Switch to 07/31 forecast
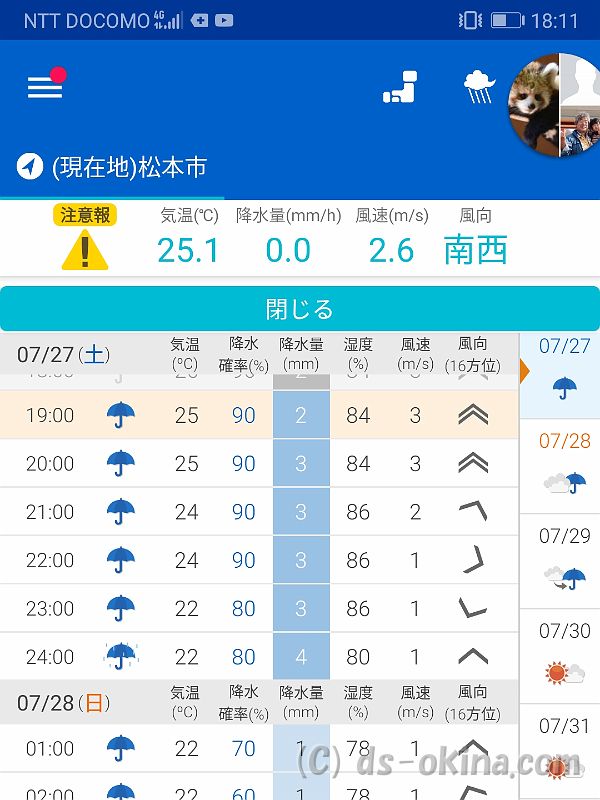This screenshot has height=800, width=600. point(564,745)
